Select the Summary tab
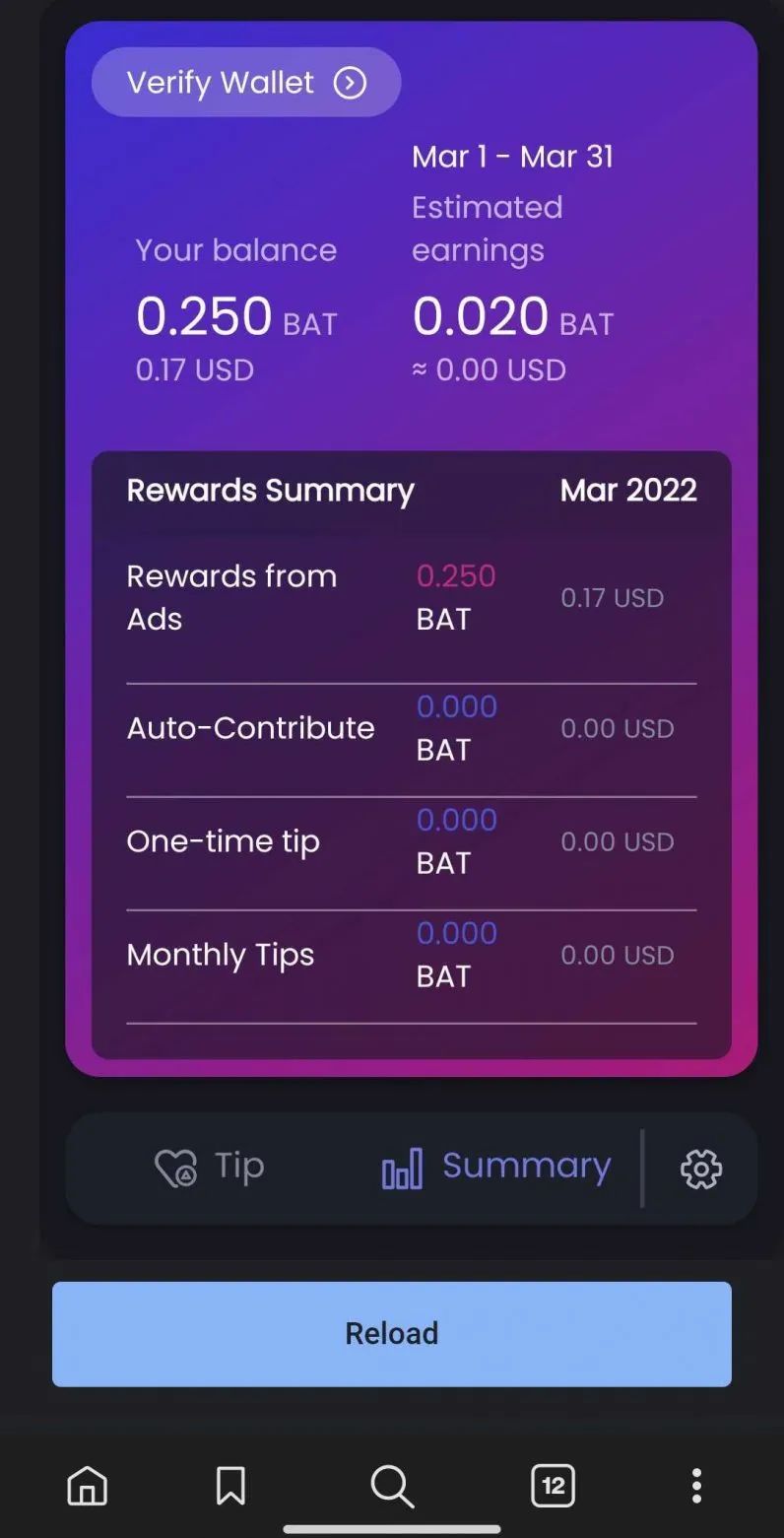Image resolution: width=784 pixels, height=1538 pixels. pos(496,1168)
